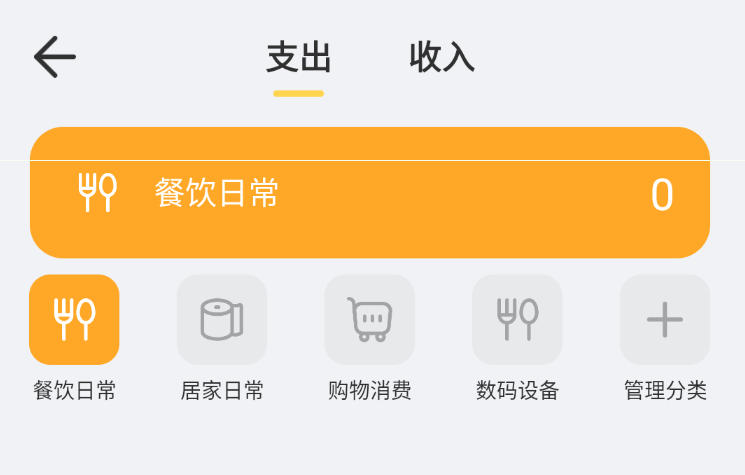Select the 支出 tab
This screenshot has height=475, width=745.
[298, 58]
